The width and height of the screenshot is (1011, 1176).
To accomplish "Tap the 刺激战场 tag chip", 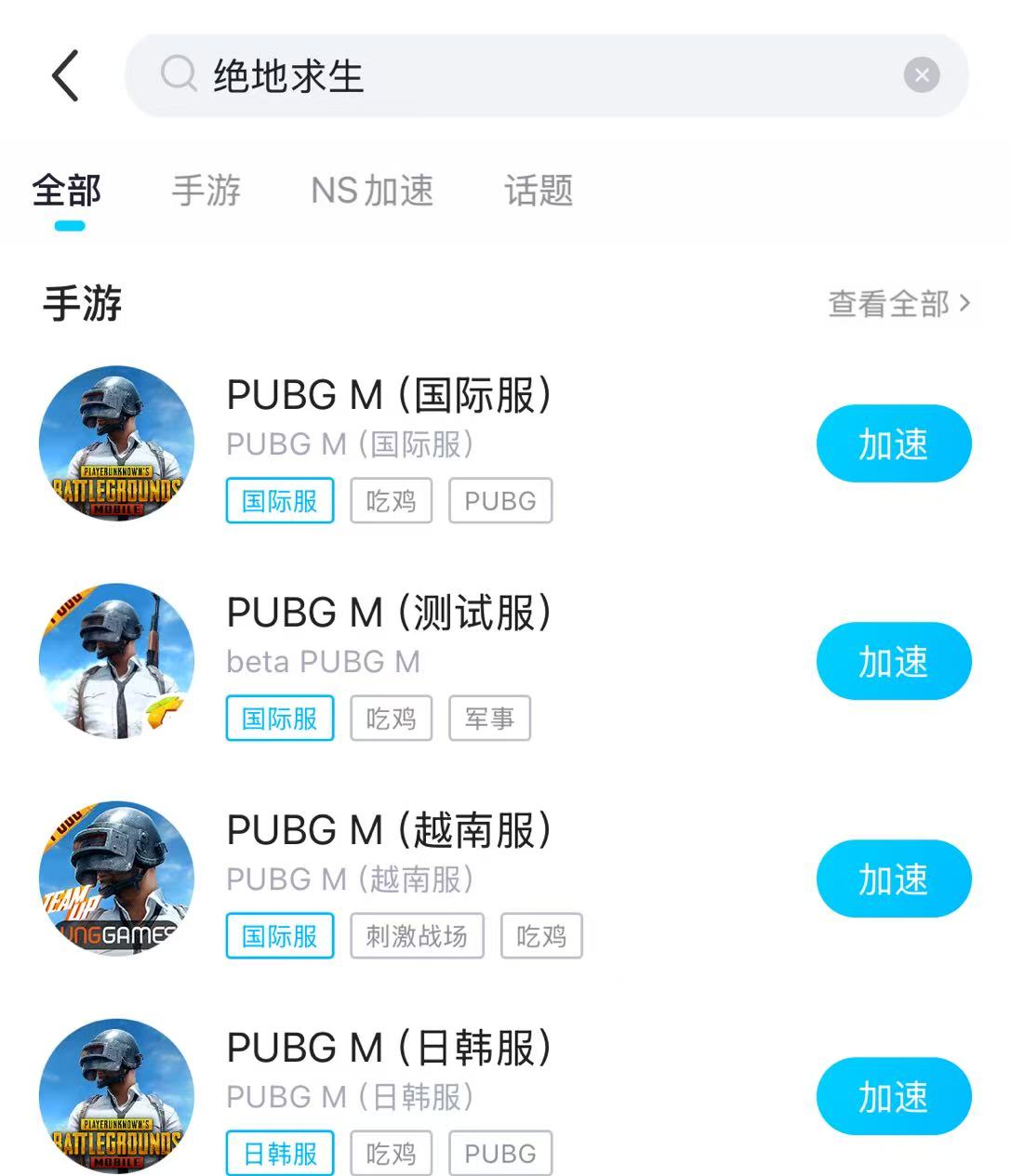I will (x=417, y=936).
